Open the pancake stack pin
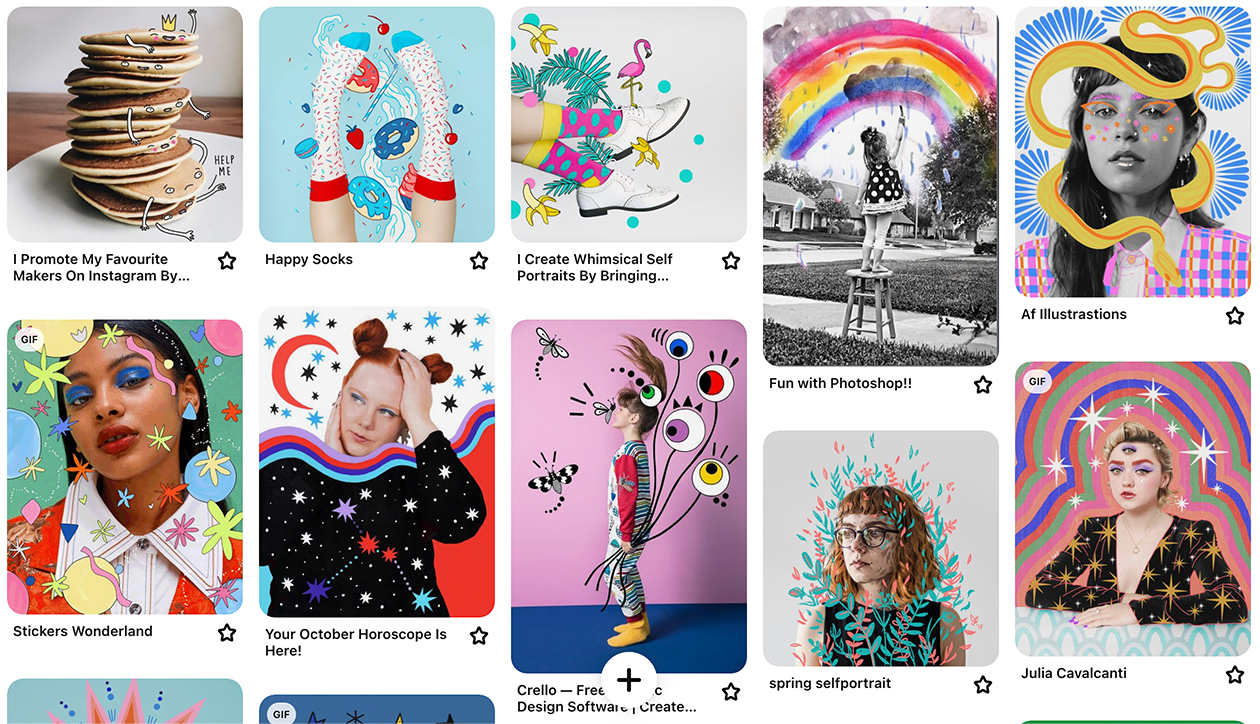The height and width of the screenshot is (724, 1260). point(125,124)
